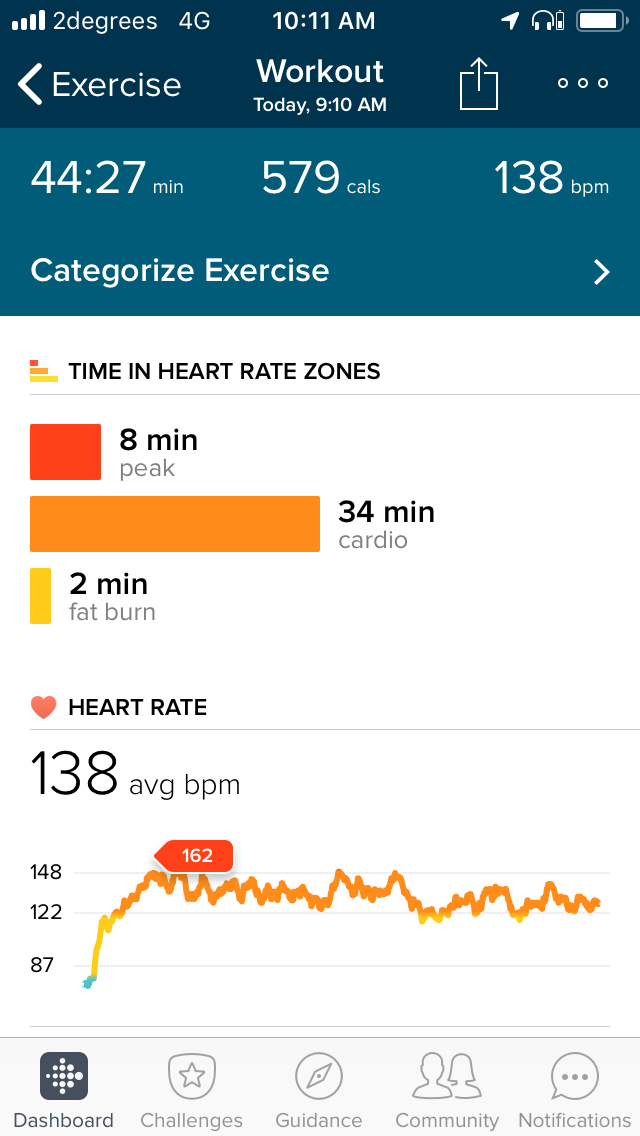Switch to the Dashboard tab

click(63, 1090)
